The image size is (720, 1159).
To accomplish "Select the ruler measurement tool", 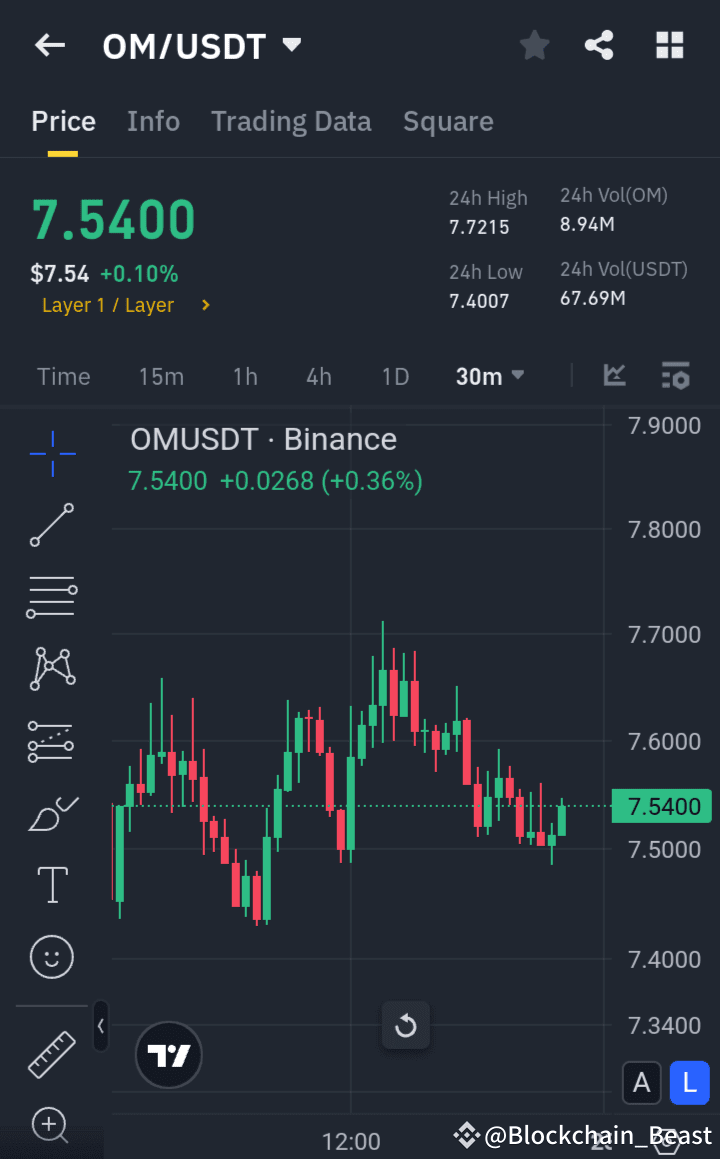I will (51, 1053).
